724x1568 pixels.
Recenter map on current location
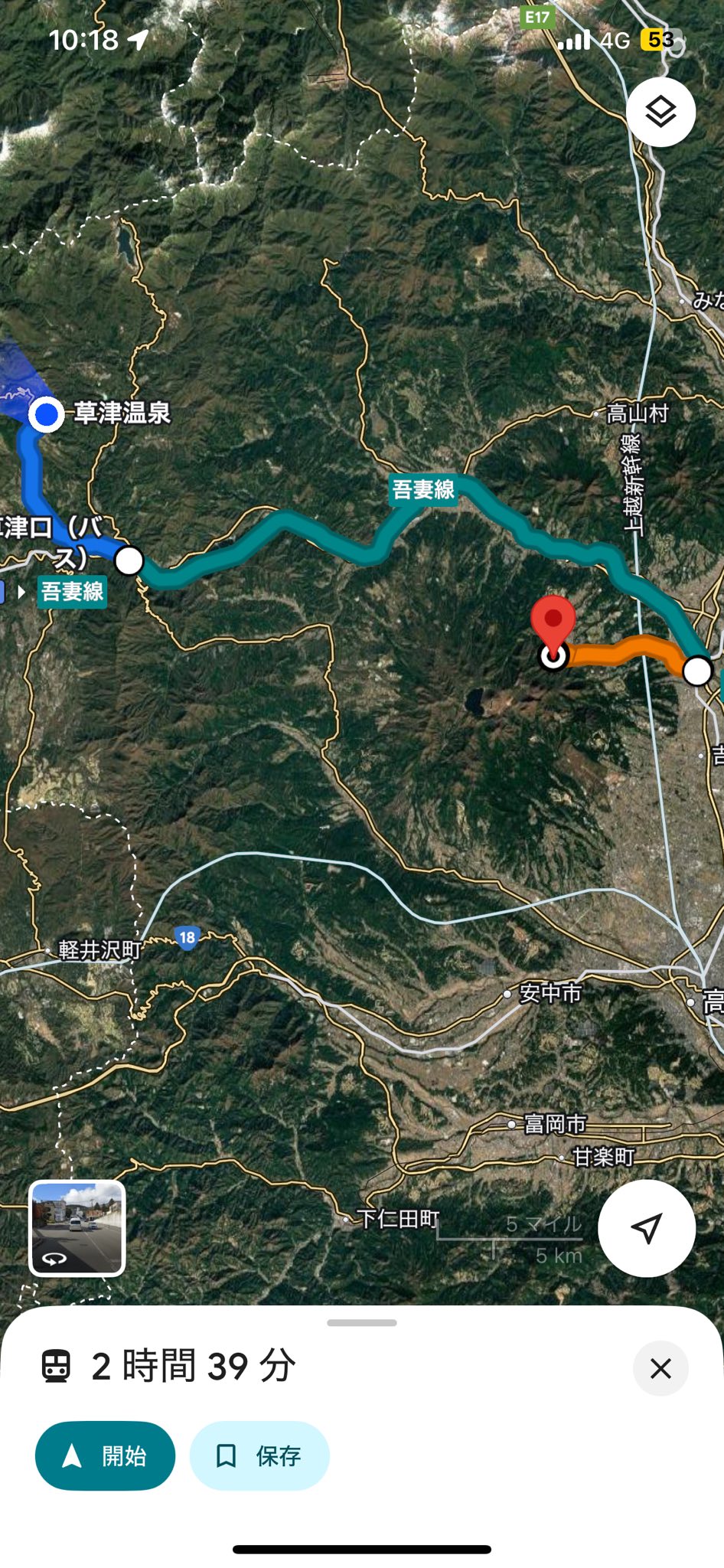point(647,1228)
